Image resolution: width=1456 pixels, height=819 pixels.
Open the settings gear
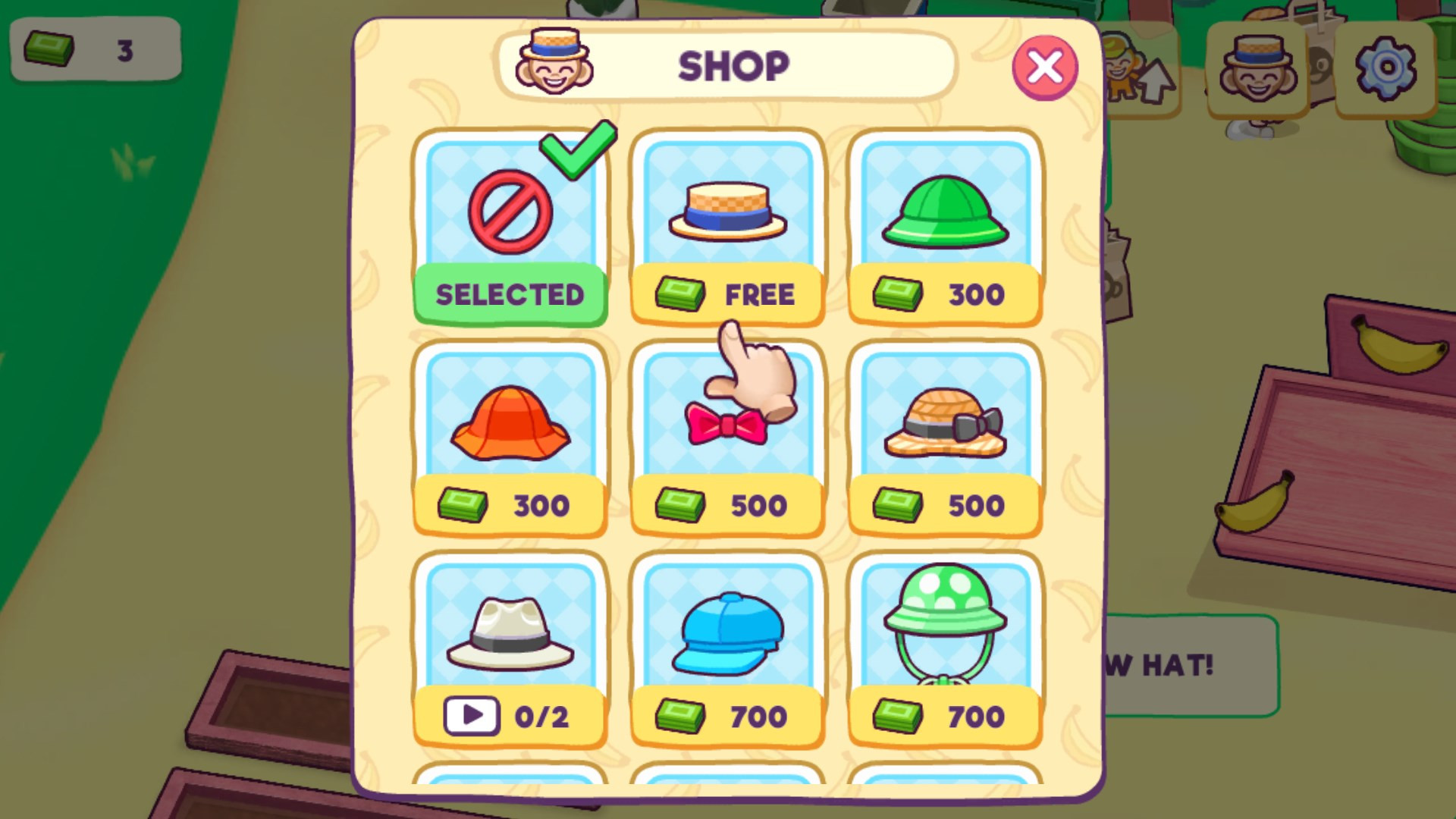[x=1385, y=68]
